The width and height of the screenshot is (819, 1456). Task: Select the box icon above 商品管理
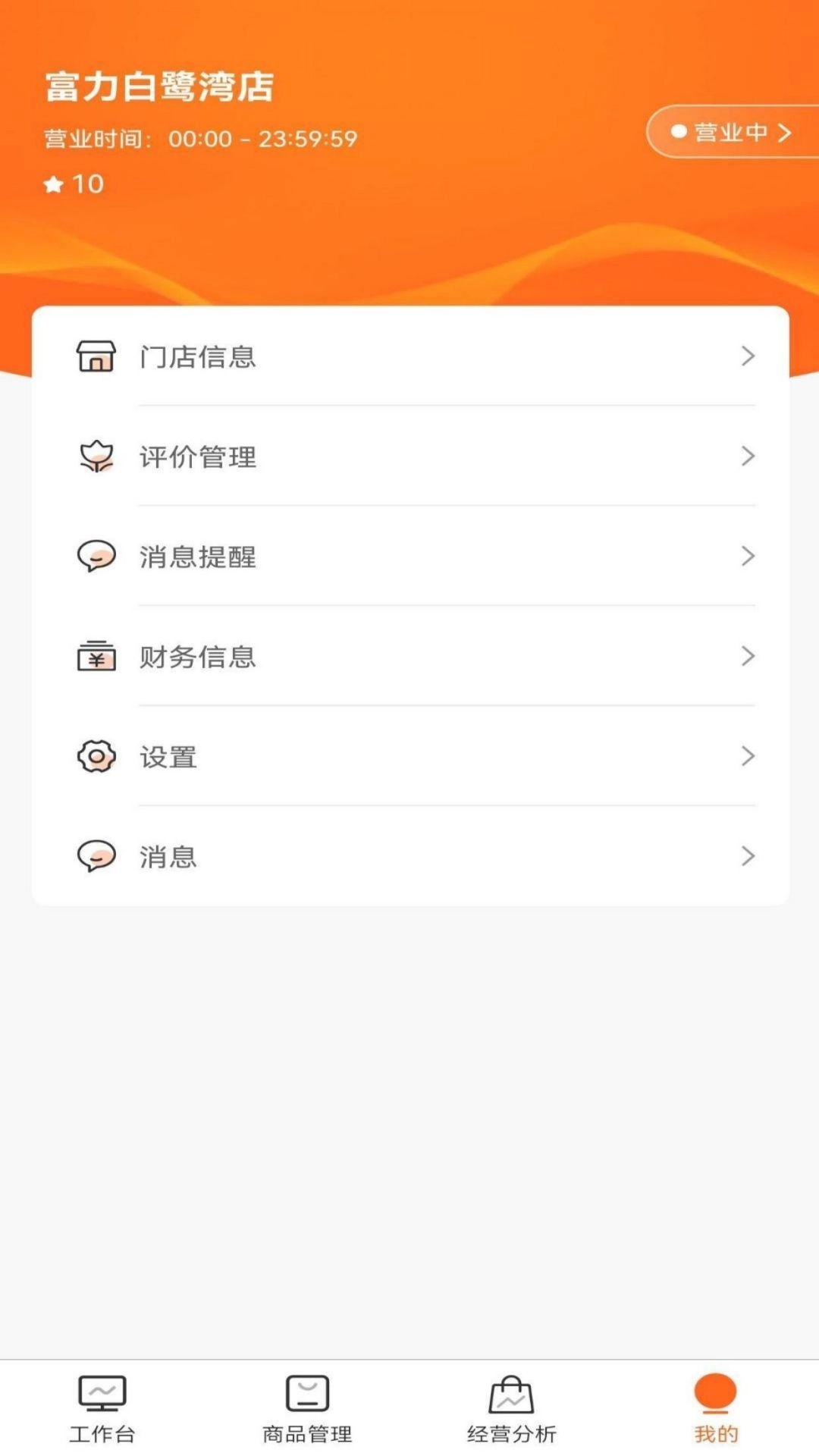(x=306, y=1392)
